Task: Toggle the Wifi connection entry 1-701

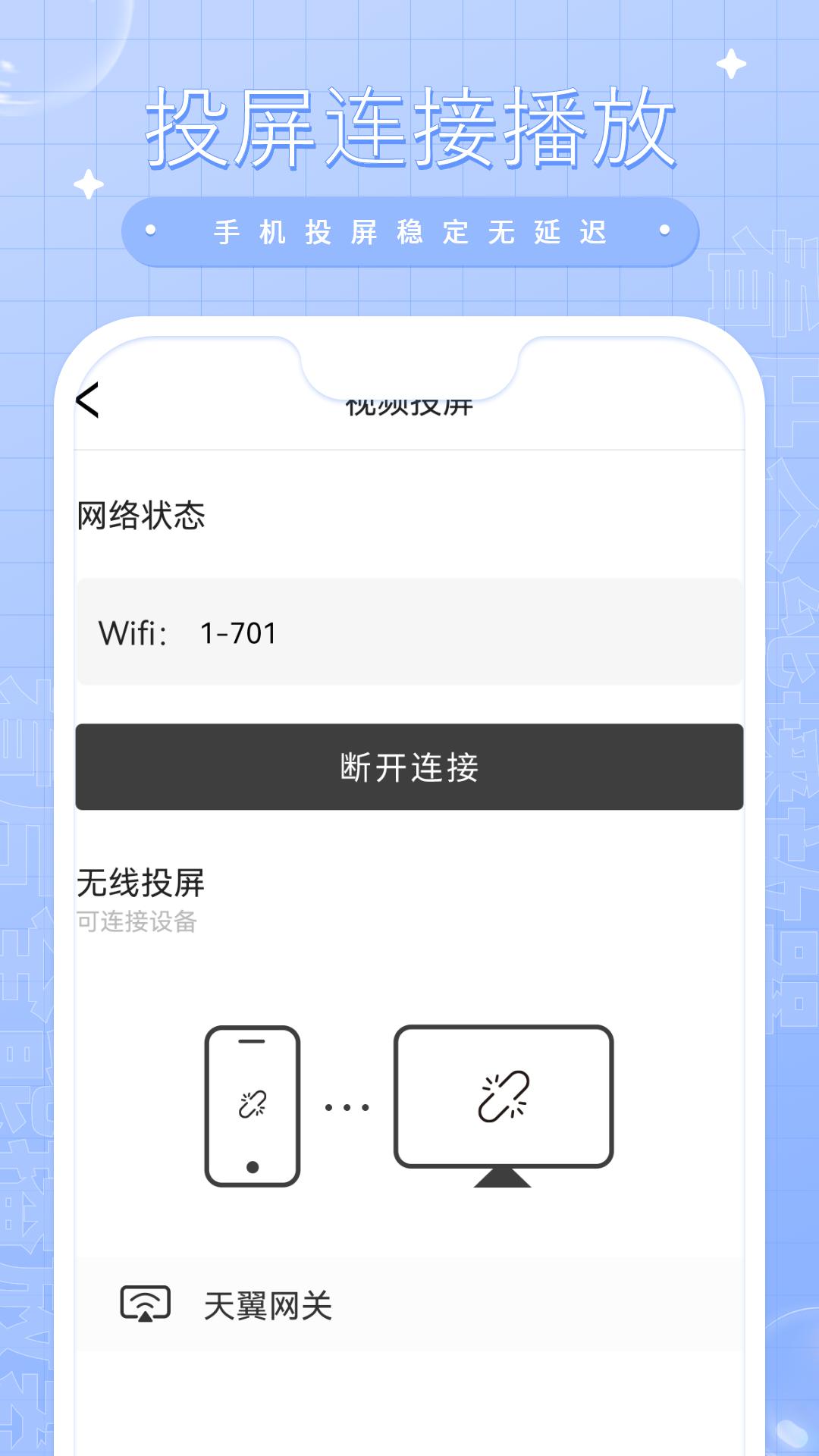Action: (409, 632)
